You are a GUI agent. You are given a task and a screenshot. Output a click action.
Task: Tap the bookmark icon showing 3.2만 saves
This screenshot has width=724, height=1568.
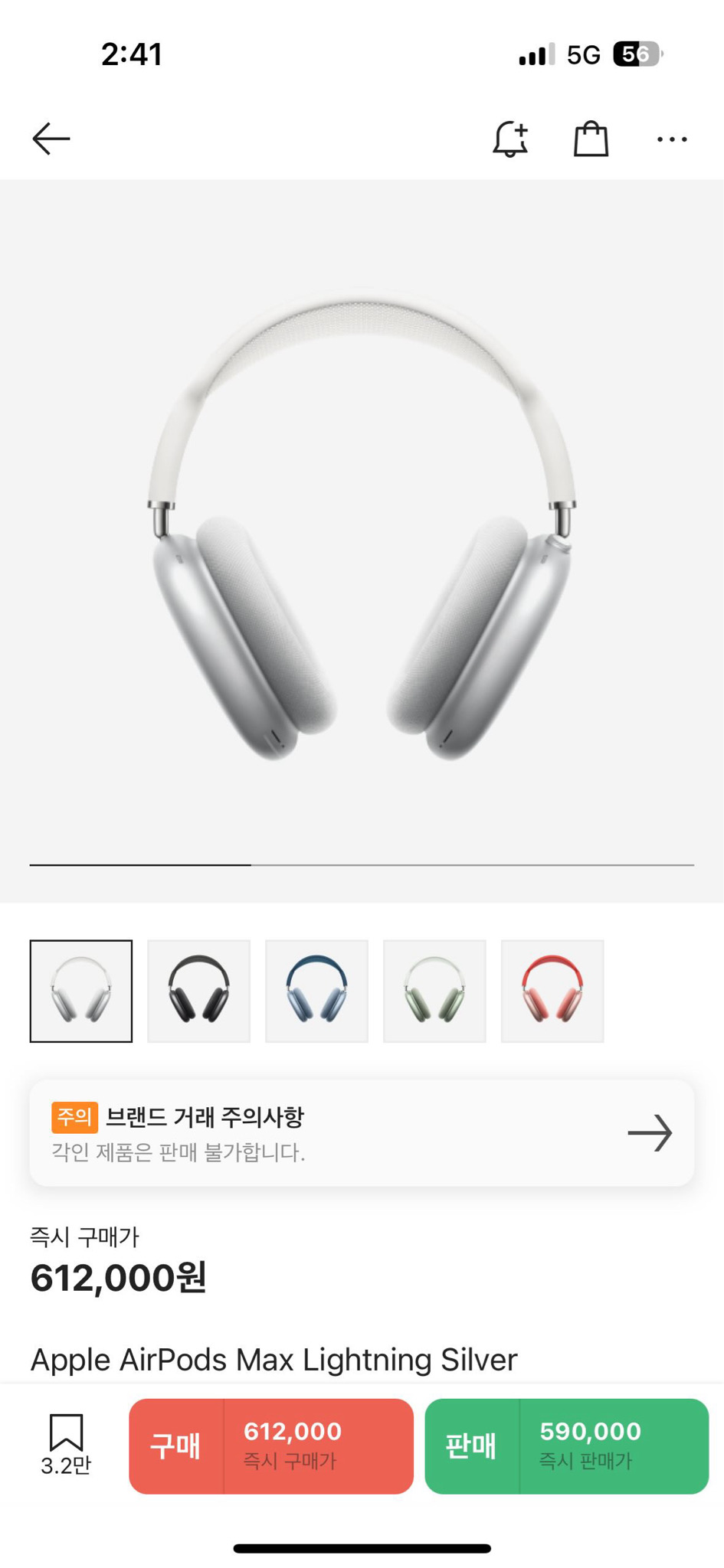(x=68, y=1442)
